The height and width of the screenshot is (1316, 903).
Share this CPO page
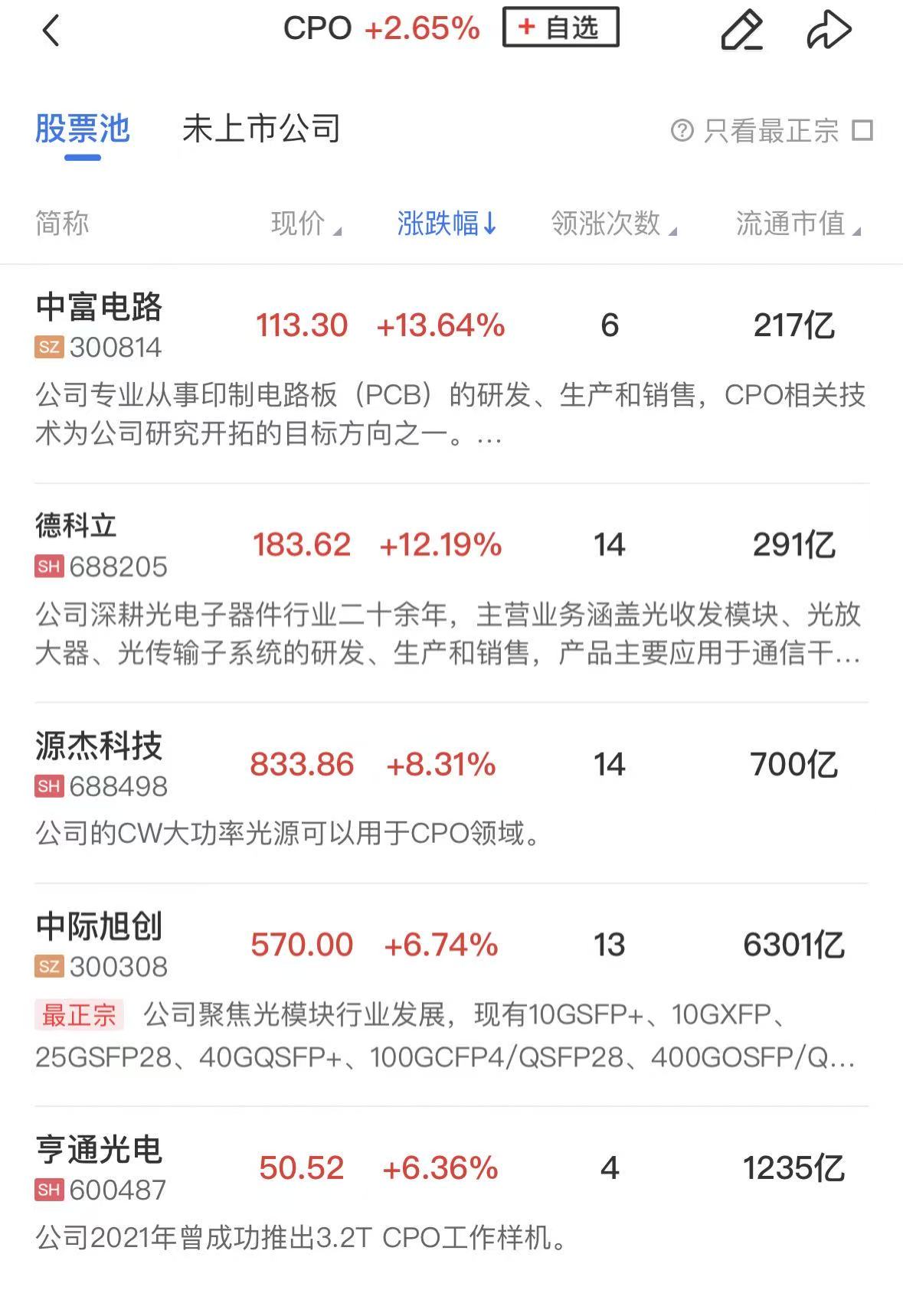(829, 31)
